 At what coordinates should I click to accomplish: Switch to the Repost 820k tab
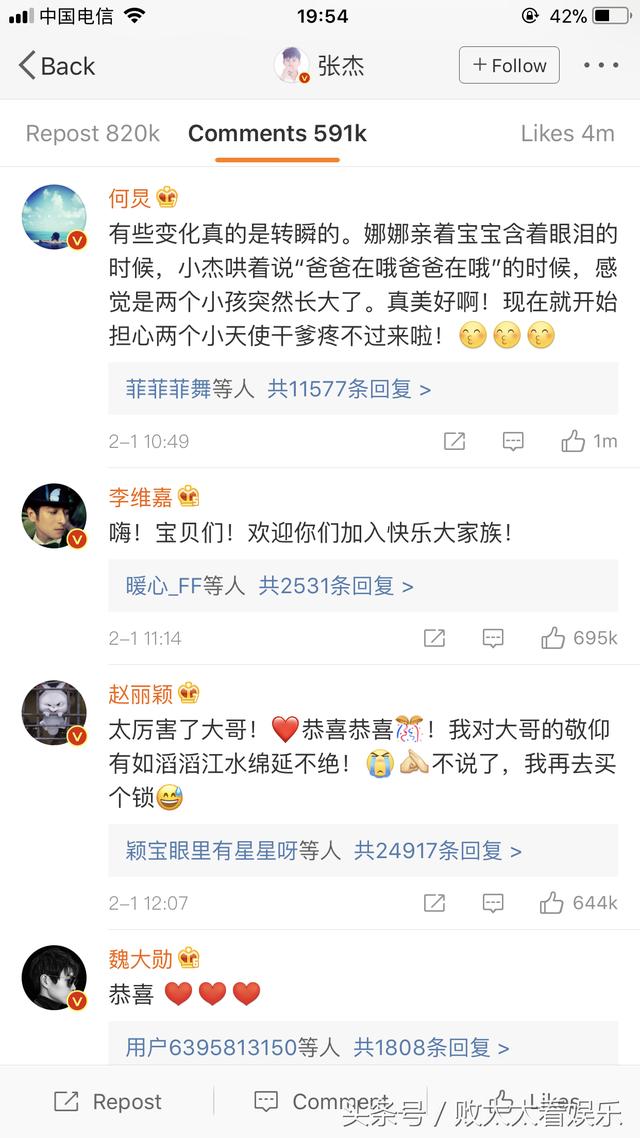tap(92, 133)
